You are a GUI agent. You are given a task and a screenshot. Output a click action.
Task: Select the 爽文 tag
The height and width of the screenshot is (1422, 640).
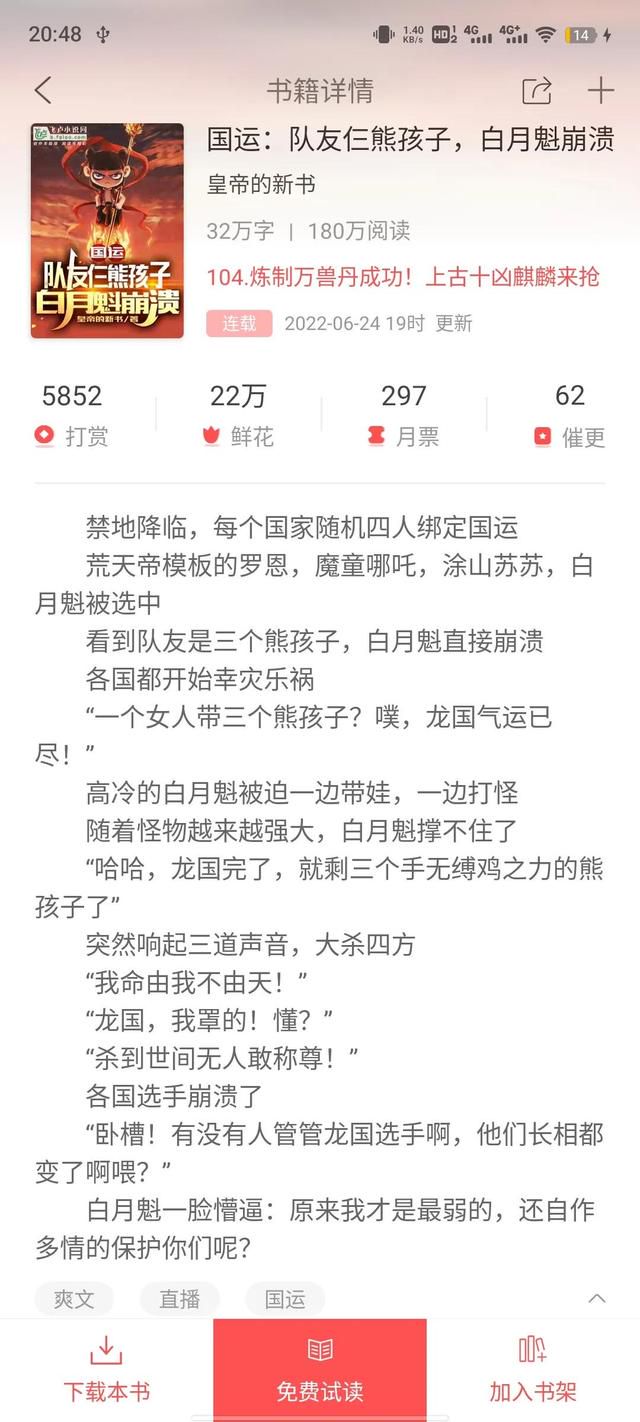[x=74, y=1298]
